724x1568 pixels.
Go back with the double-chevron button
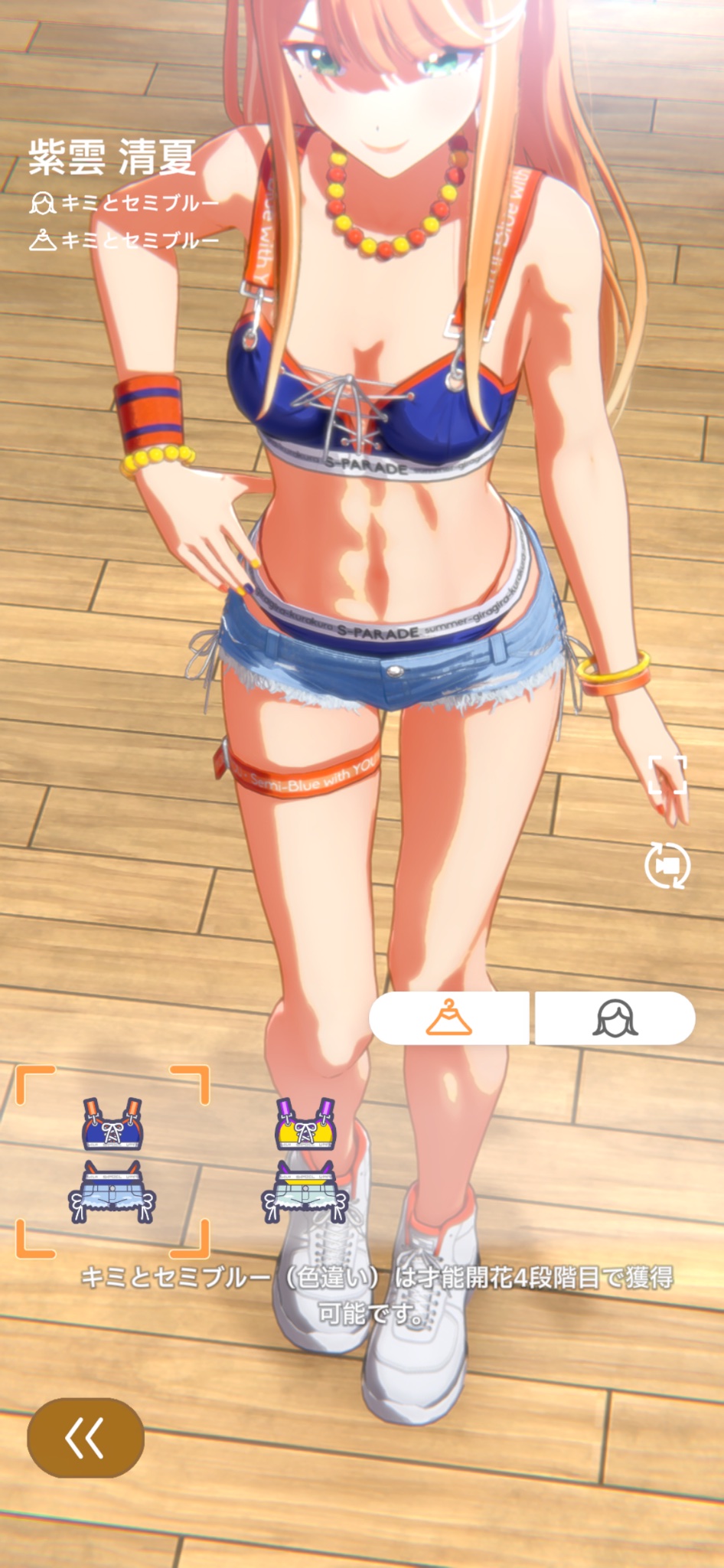pyautogui.click(x=86, y=1438)
